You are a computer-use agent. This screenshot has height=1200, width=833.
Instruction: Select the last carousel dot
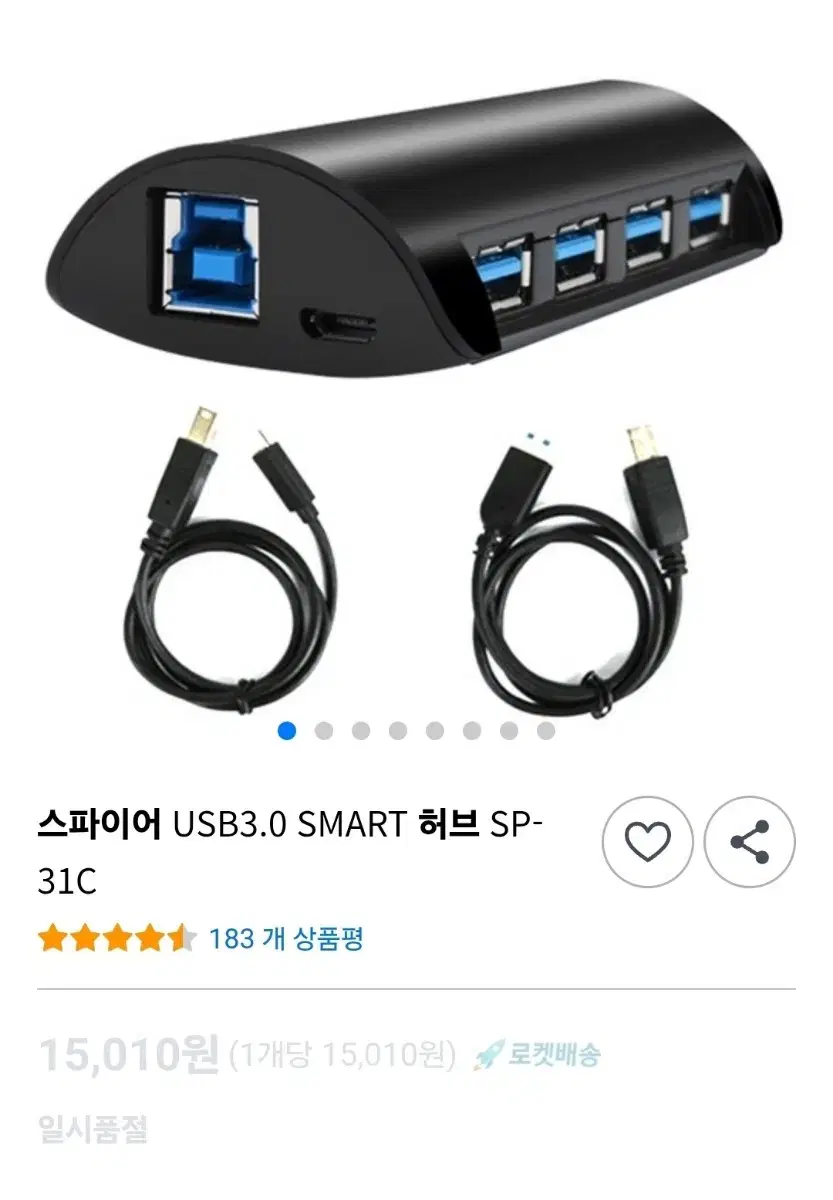545,731
